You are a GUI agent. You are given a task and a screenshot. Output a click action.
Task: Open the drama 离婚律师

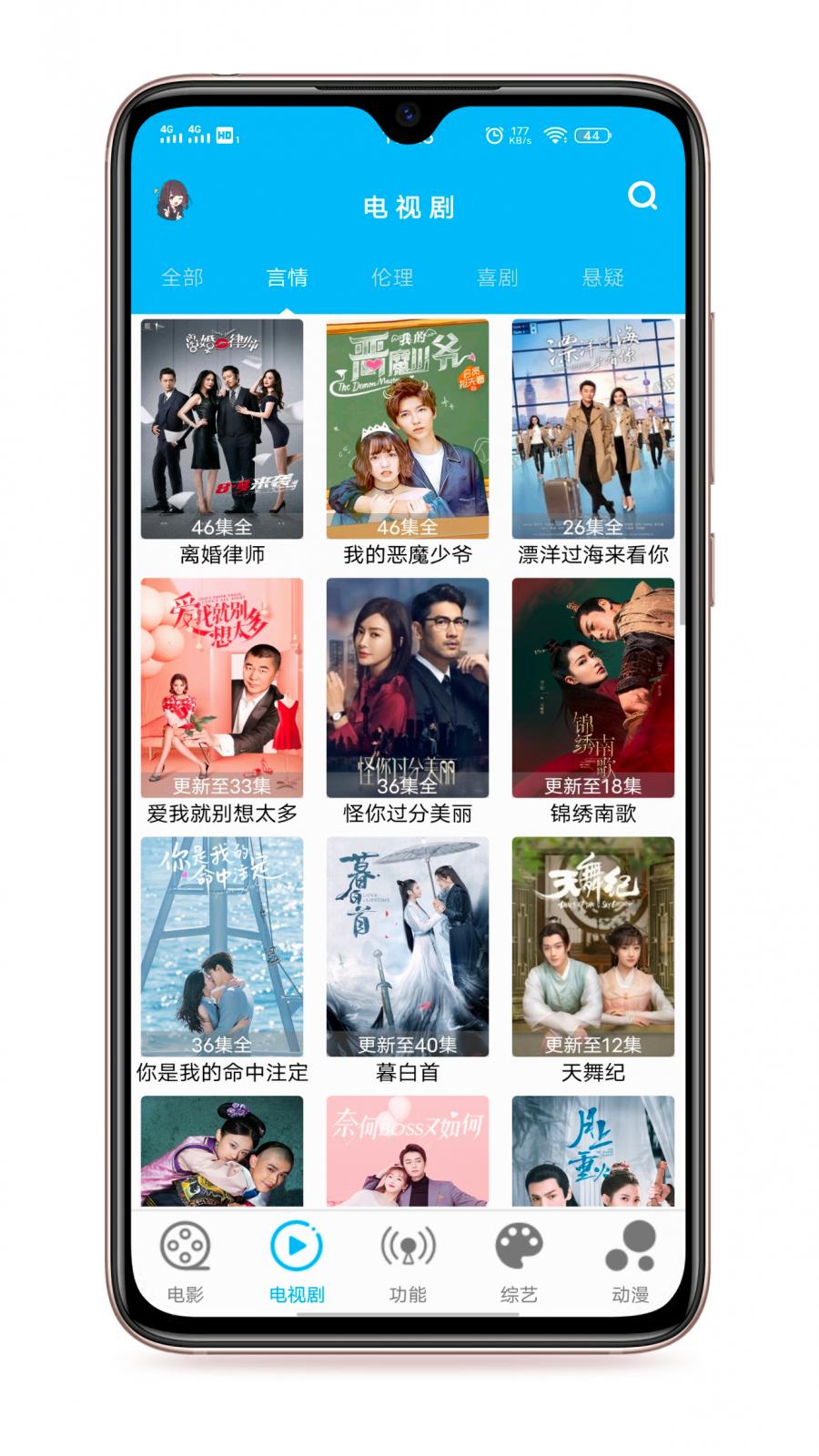224,428
